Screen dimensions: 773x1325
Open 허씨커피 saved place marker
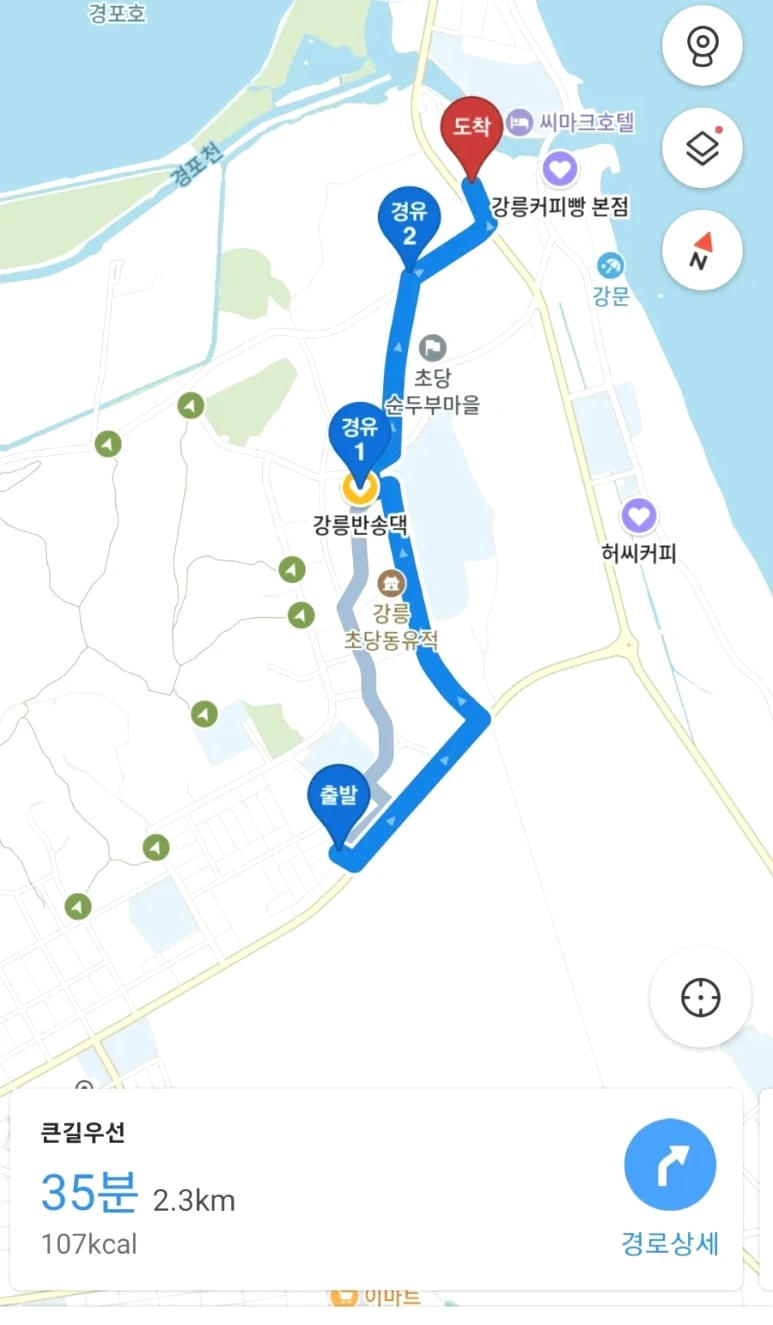[639, 517]
